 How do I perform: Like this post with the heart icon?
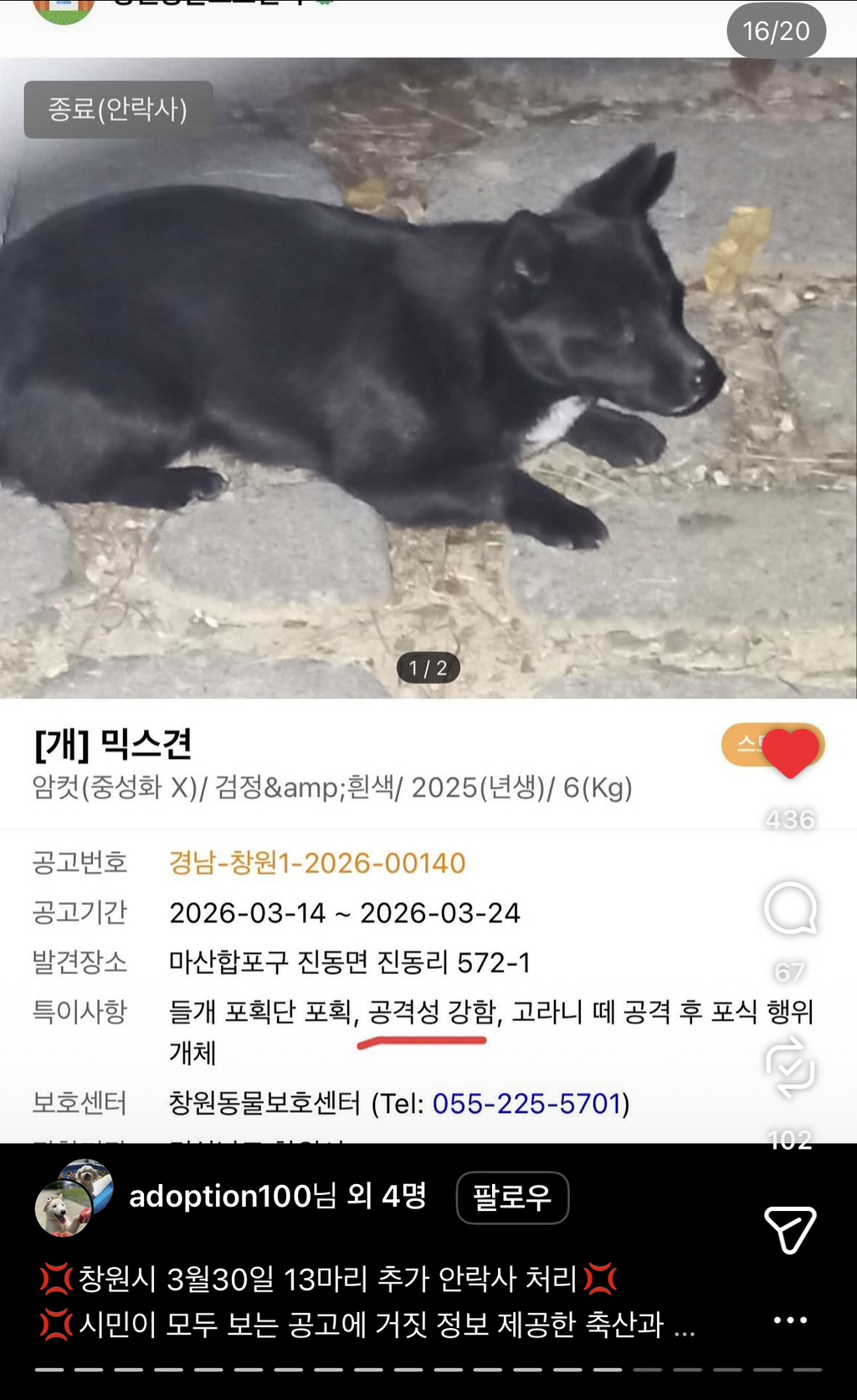coord(790,752)
